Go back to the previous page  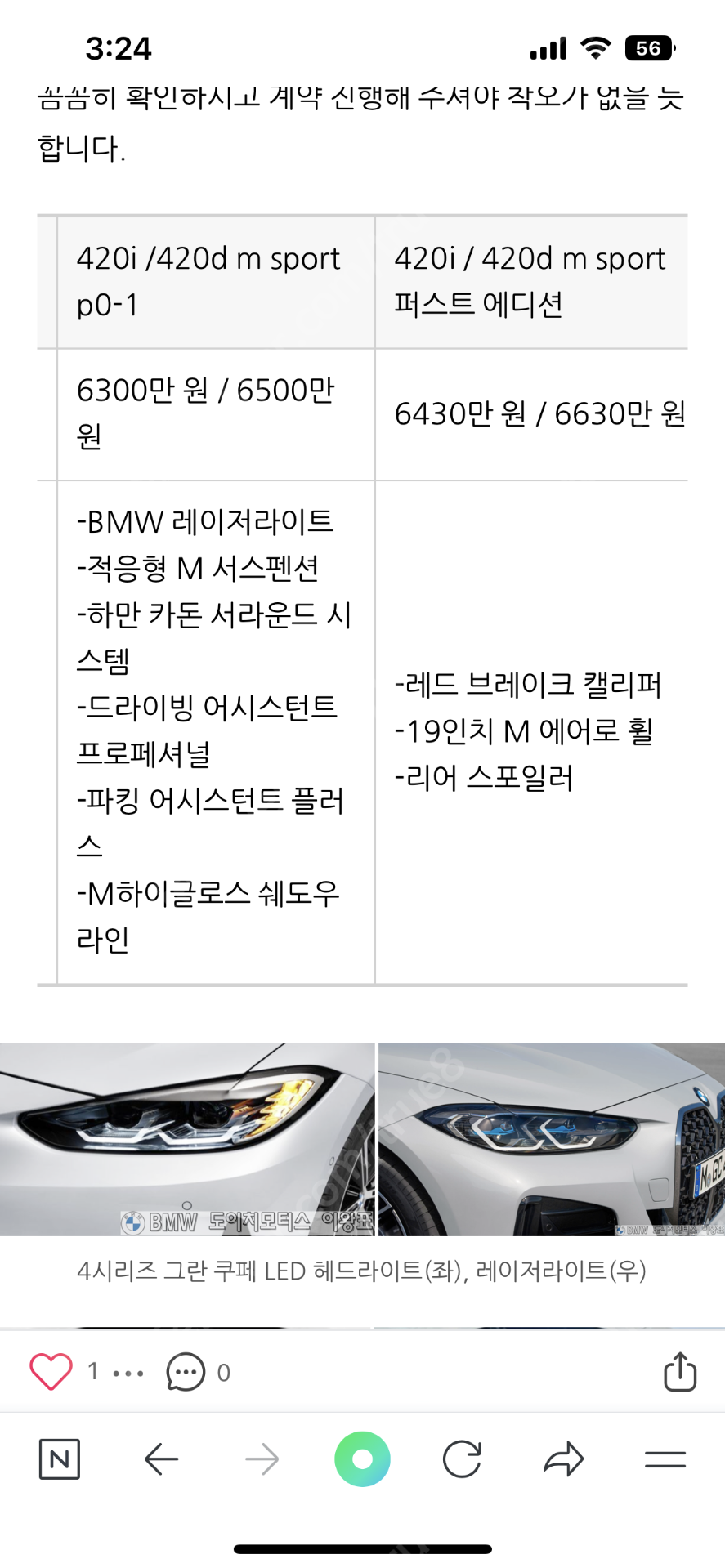(x=161, y=1459)
